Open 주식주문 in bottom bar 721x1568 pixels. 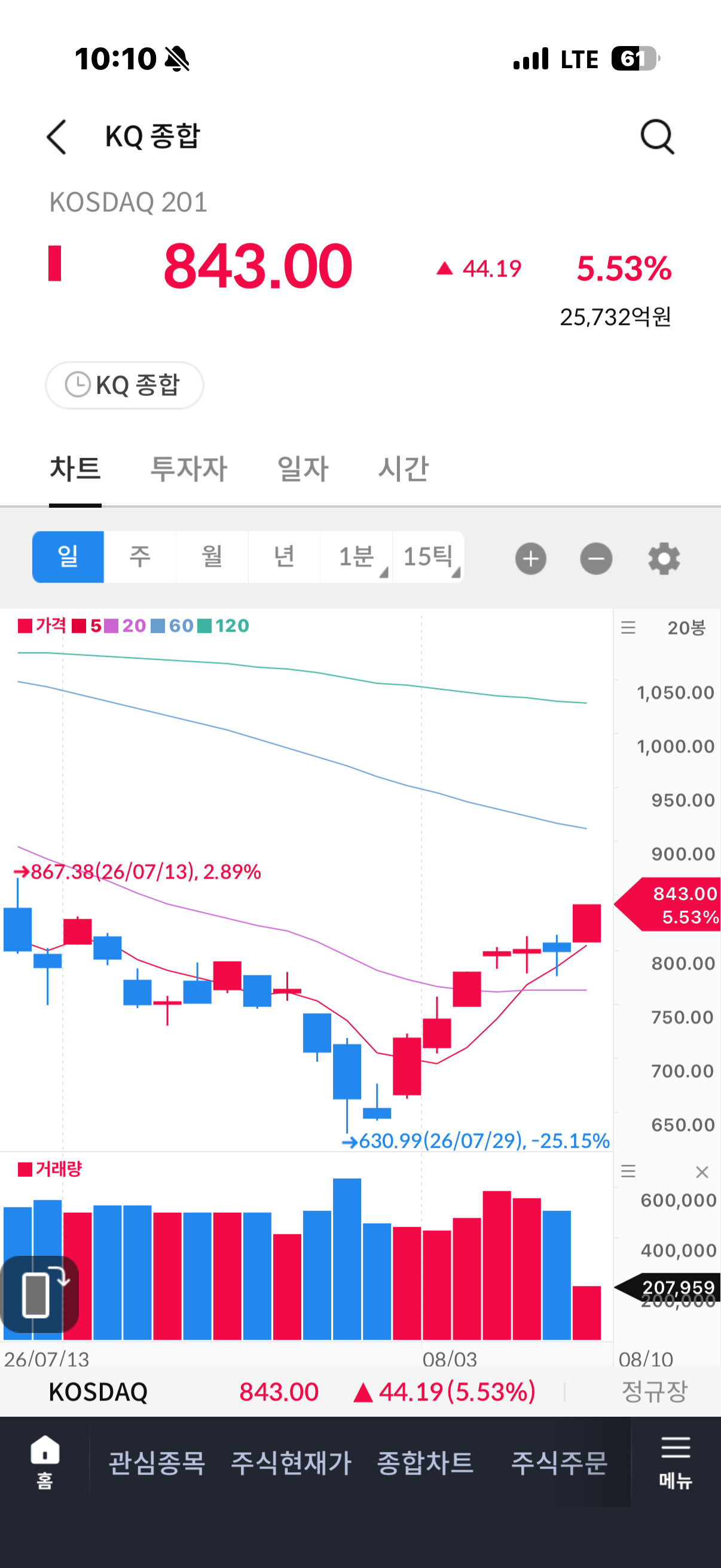(559, 1462)
